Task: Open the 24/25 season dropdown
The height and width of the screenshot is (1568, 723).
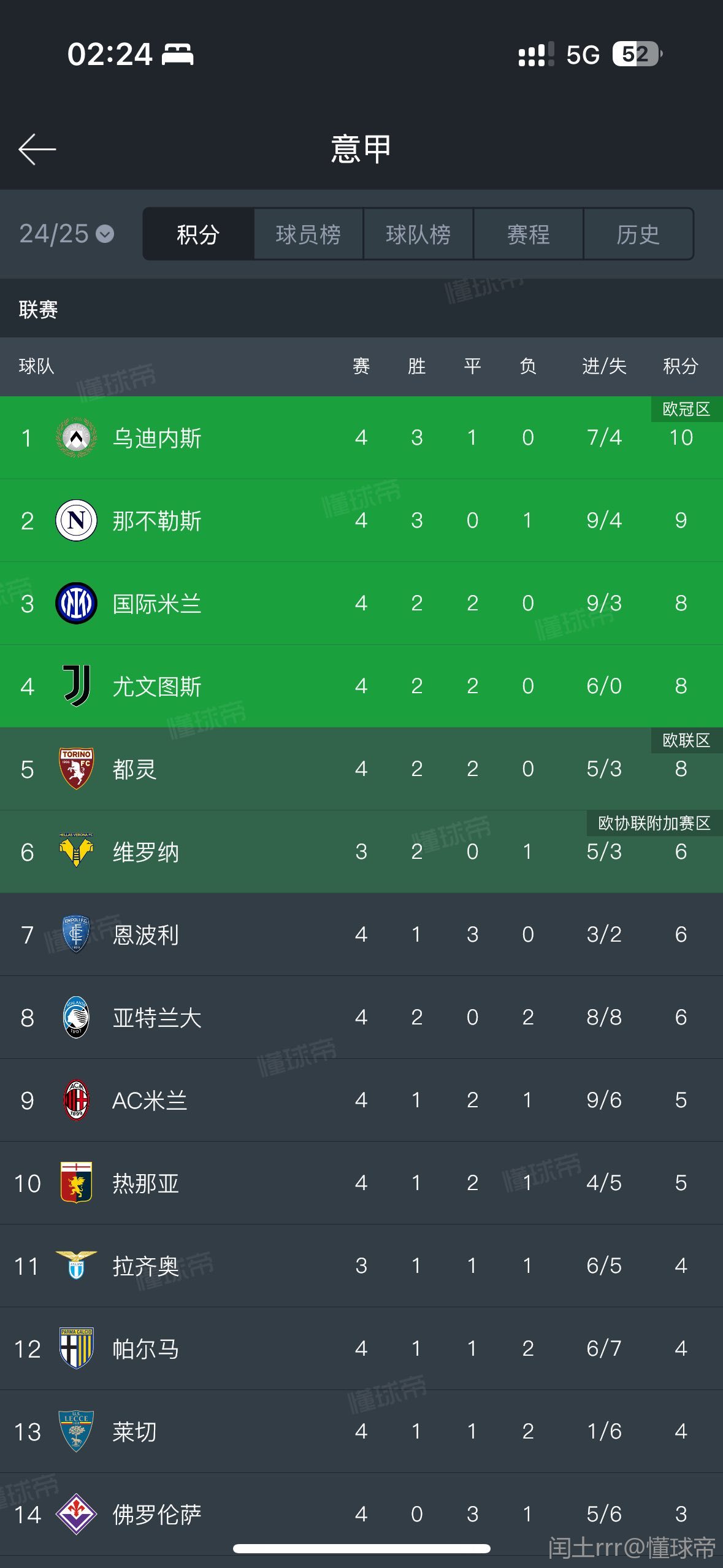Action: click(x=66, y=234)
